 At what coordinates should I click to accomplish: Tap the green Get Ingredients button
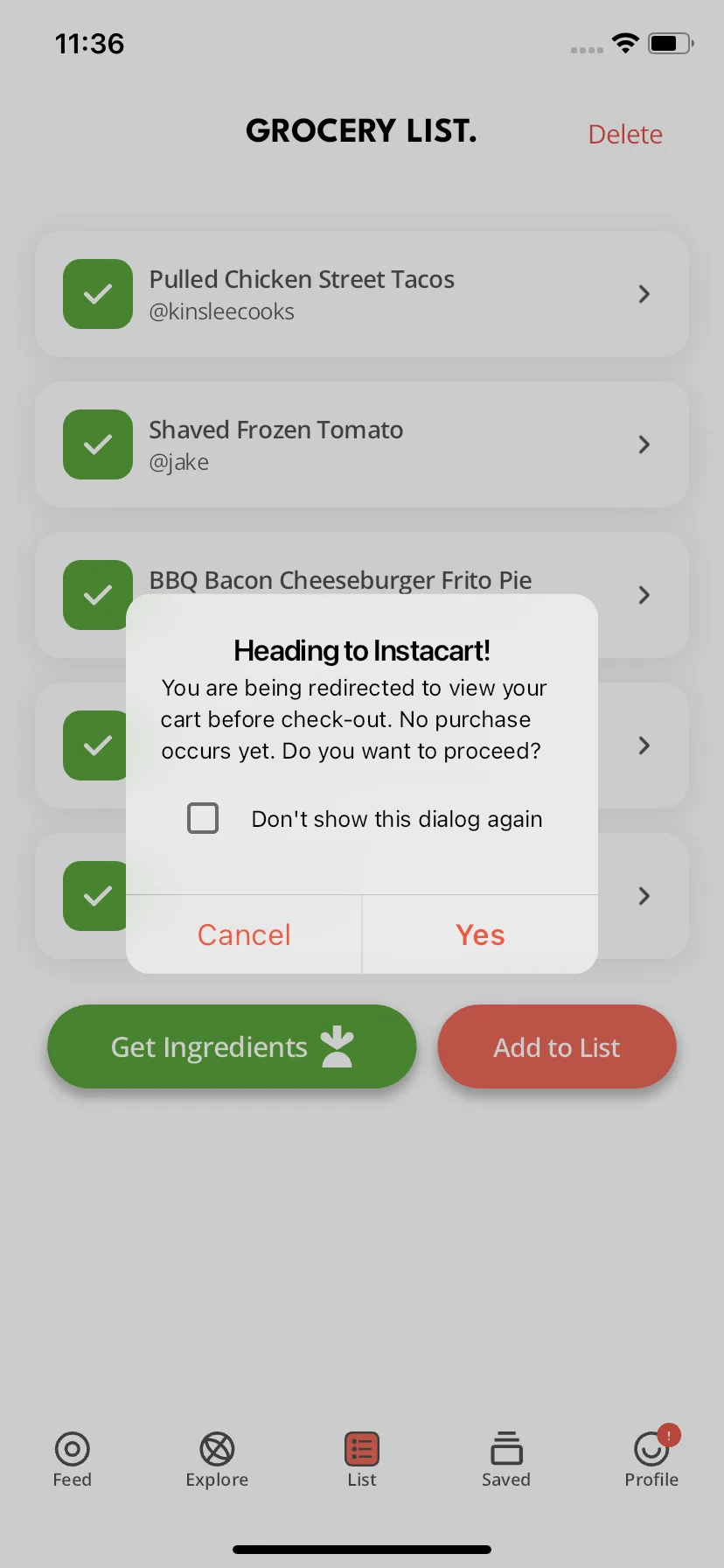tap(232, 1046)
